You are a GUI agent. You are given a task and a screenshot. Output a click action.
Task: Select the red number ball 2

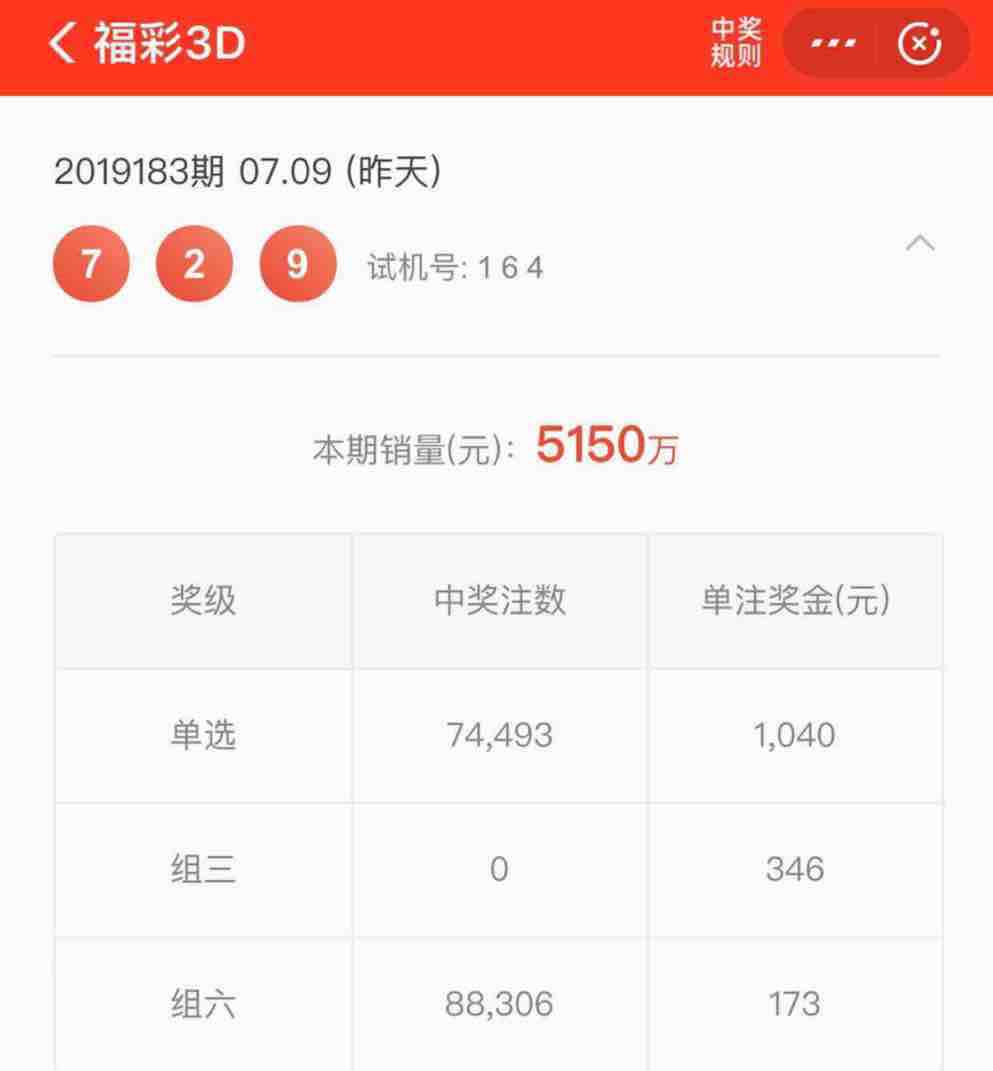click(194, 263)
